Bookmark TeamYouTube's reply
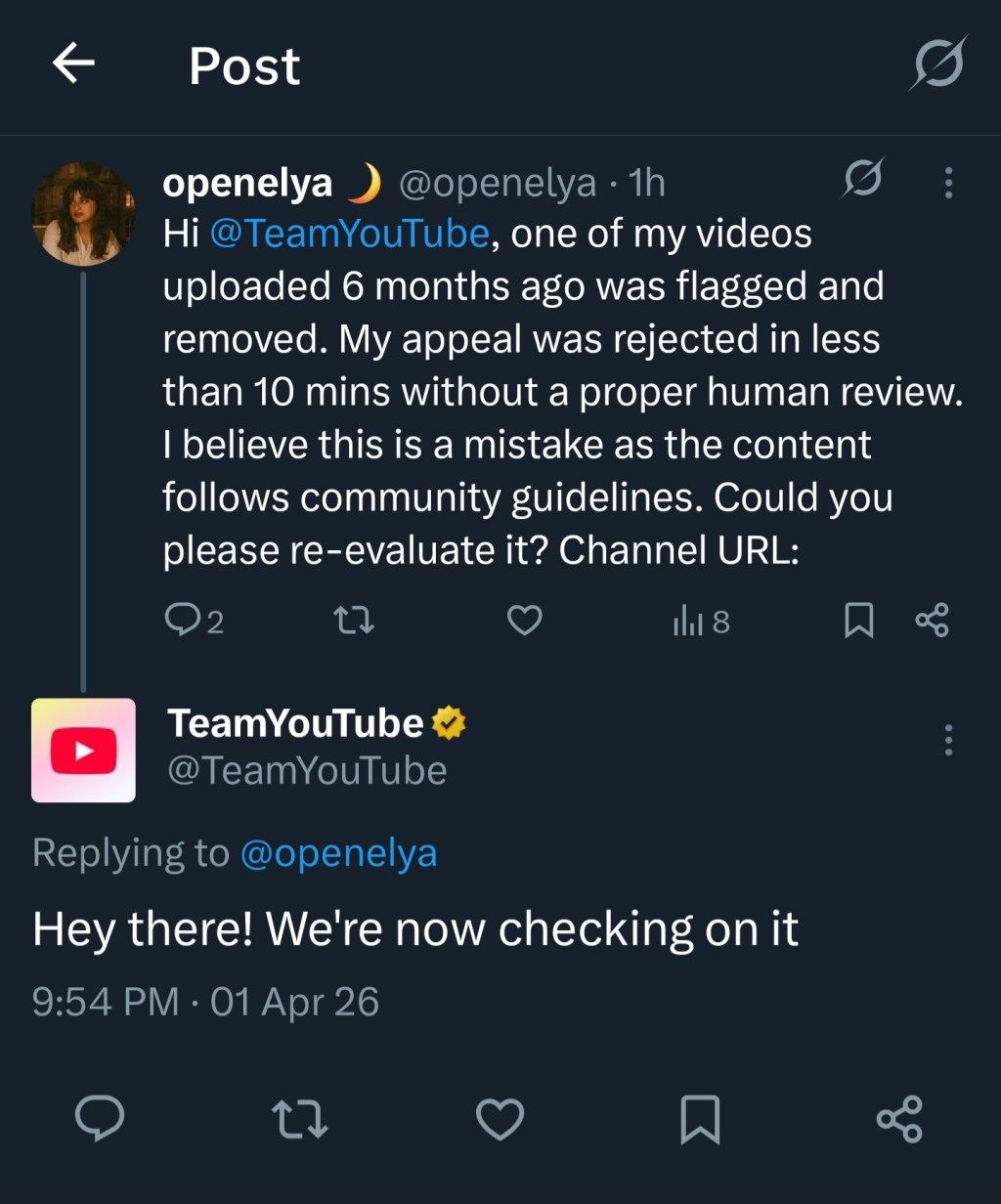Viewport: 1001px width, 1204px height. click(700, 1119)
